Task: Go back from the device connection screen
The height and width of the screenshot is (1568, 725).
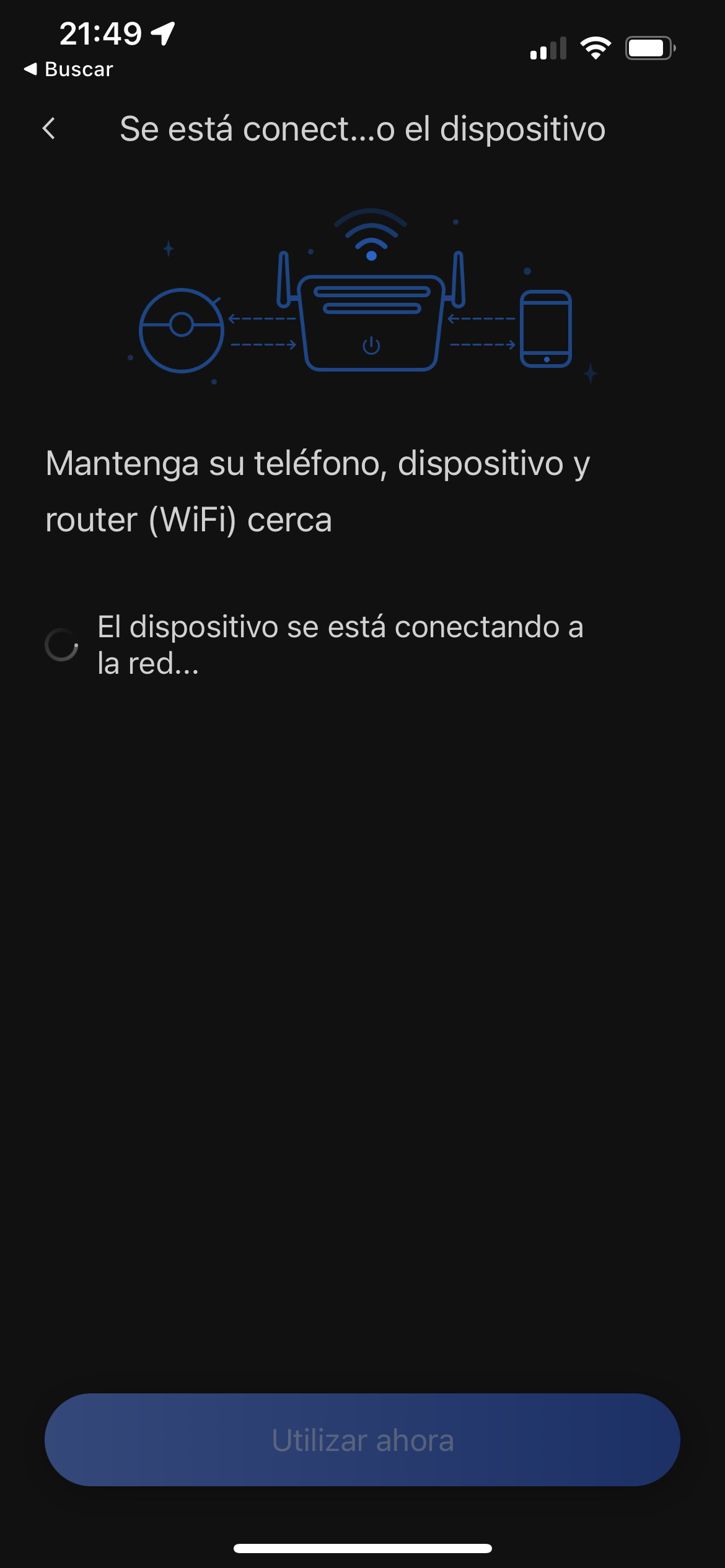Action: coord(49,129)
